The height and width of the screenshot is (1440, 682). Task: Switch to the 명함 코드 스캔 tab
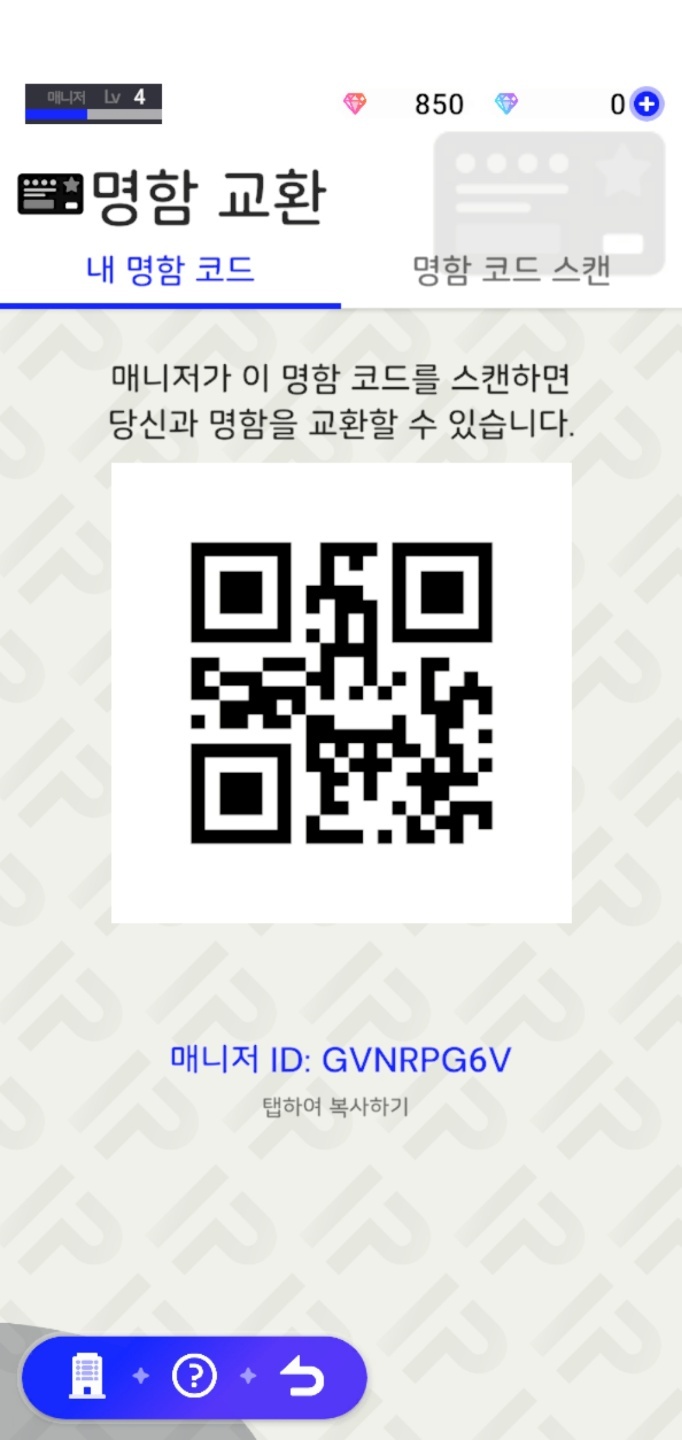pyautogui.click(x=511, y=270)
